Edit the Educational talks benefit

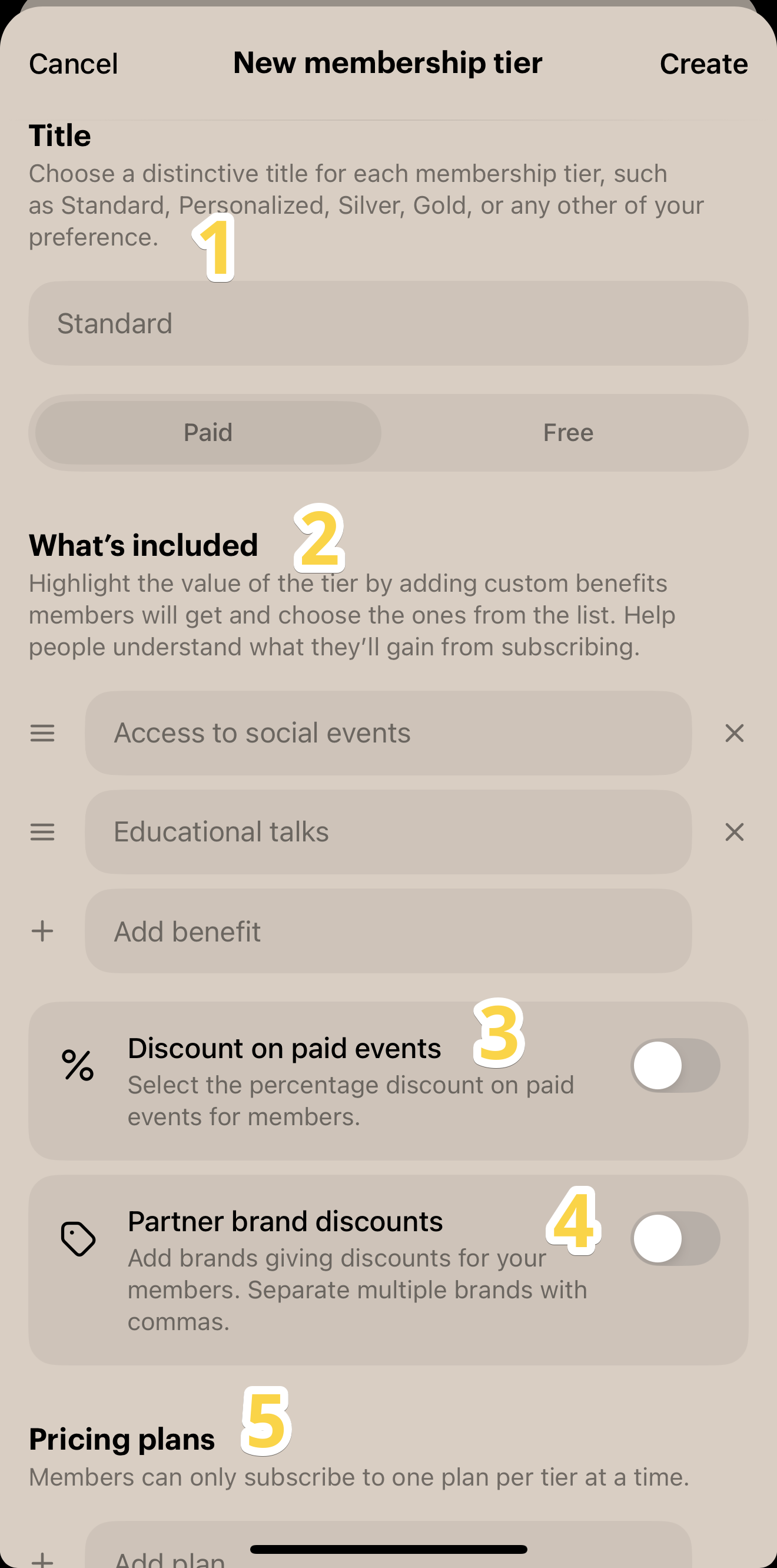click(388, 832)
